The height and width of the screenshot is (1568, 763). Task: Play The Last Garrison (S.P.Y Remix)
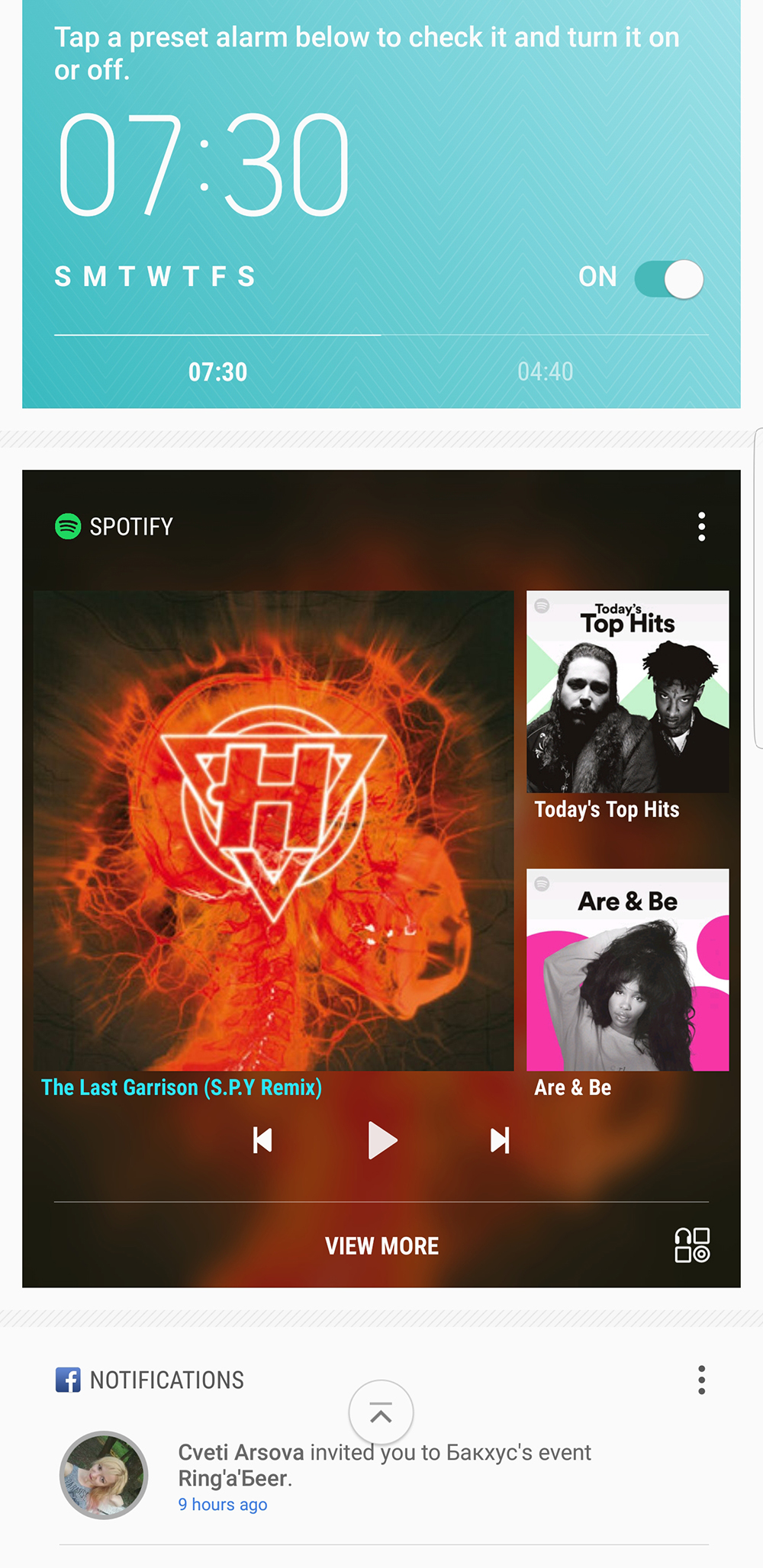(381, 1141)
